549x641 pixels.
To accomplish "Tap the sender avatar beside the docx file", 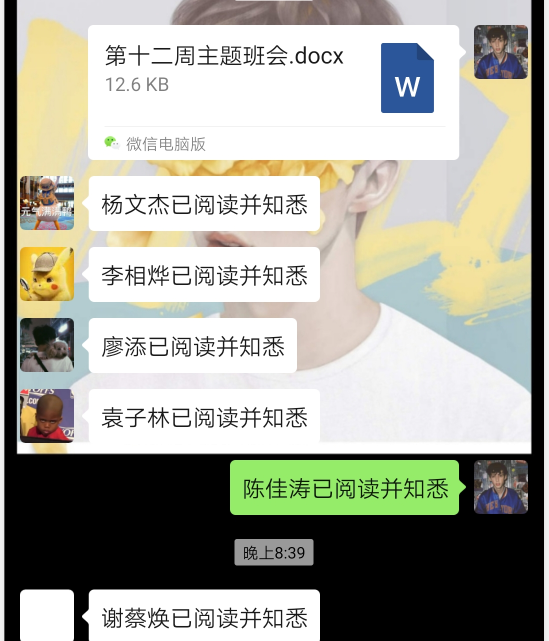I will (501, 52).
